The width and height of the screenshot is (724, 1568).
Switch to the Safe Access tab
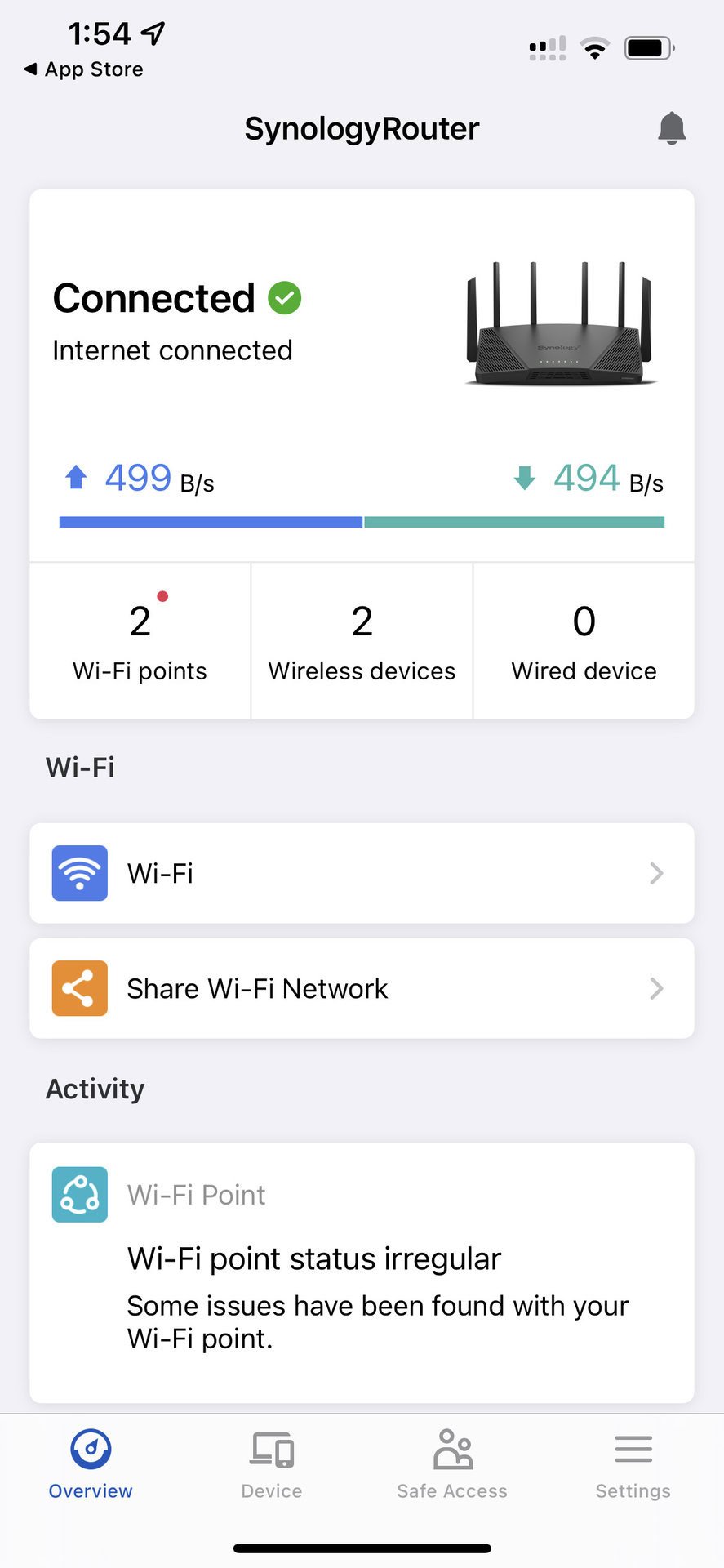click(452, 1466)
